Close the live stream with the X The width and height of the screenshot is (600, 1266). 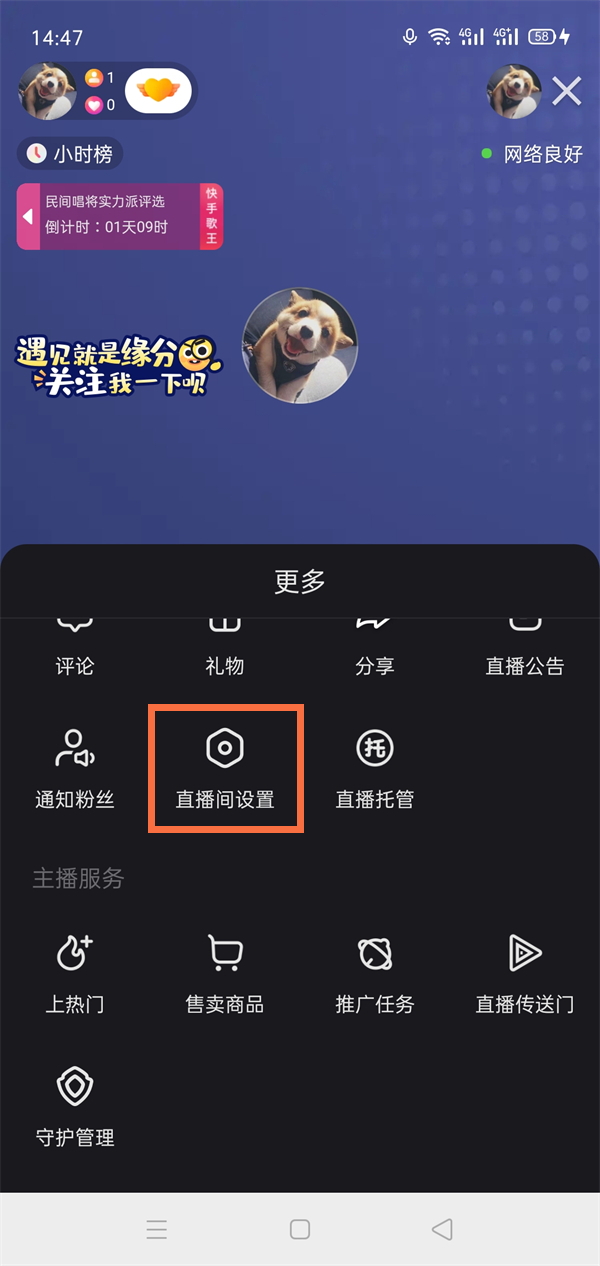click(567, 91)
